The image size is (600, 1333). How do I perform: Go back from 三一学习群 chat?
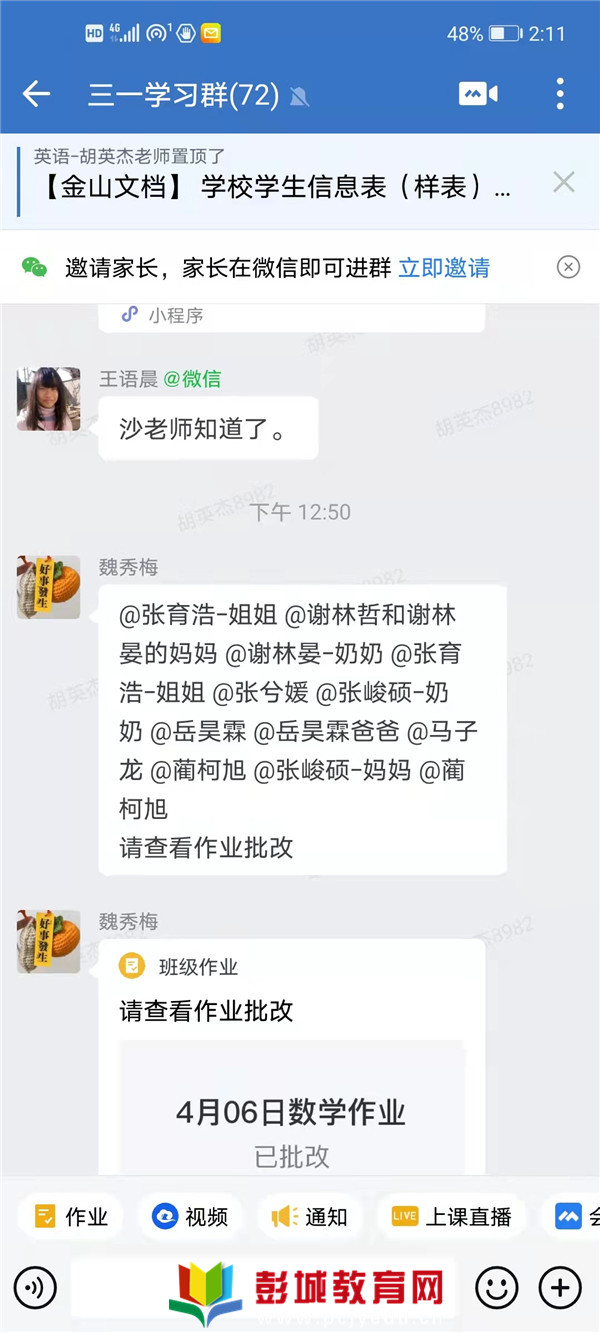(x=37, y=94)
